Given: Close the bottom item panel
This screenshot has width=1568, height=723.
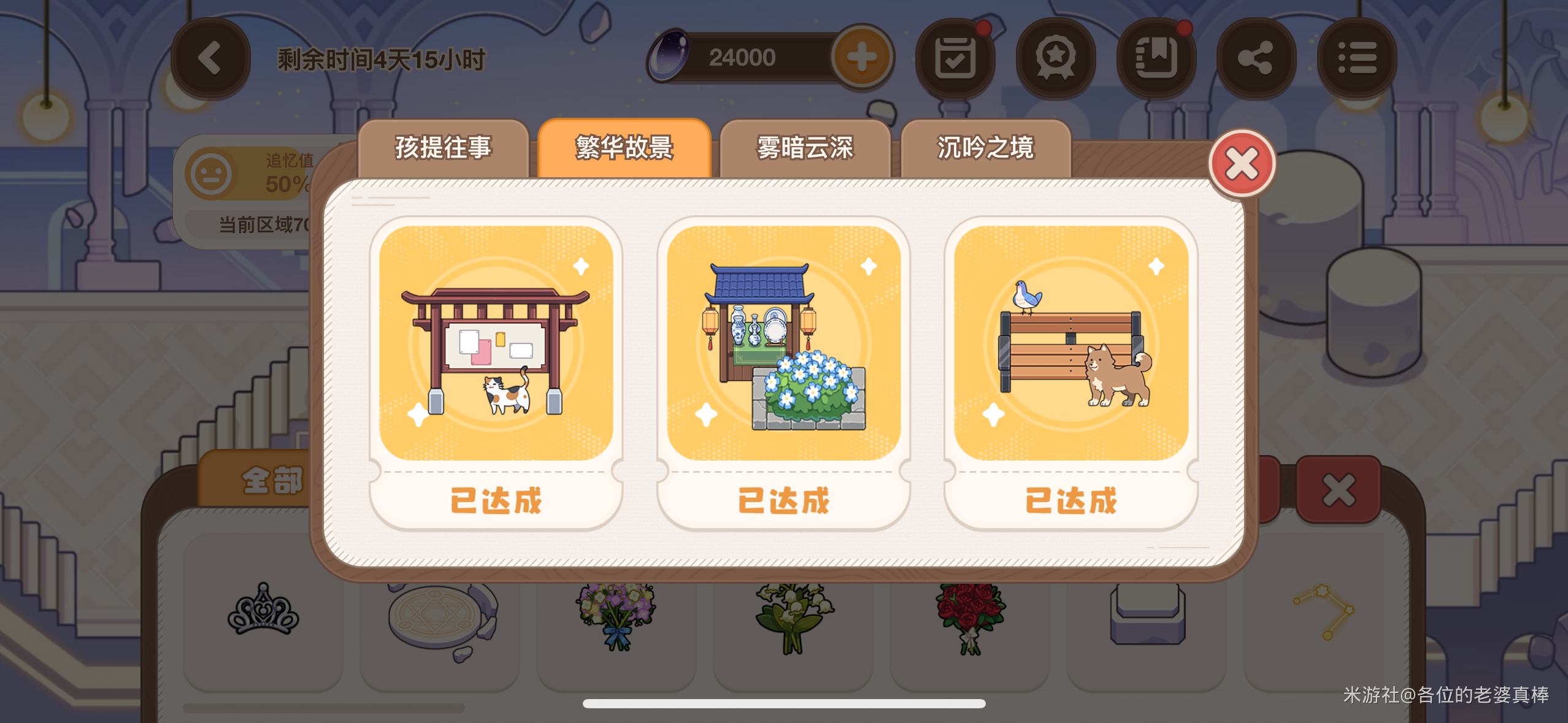Looking at the screenshot, I should tap(1338, 490).
